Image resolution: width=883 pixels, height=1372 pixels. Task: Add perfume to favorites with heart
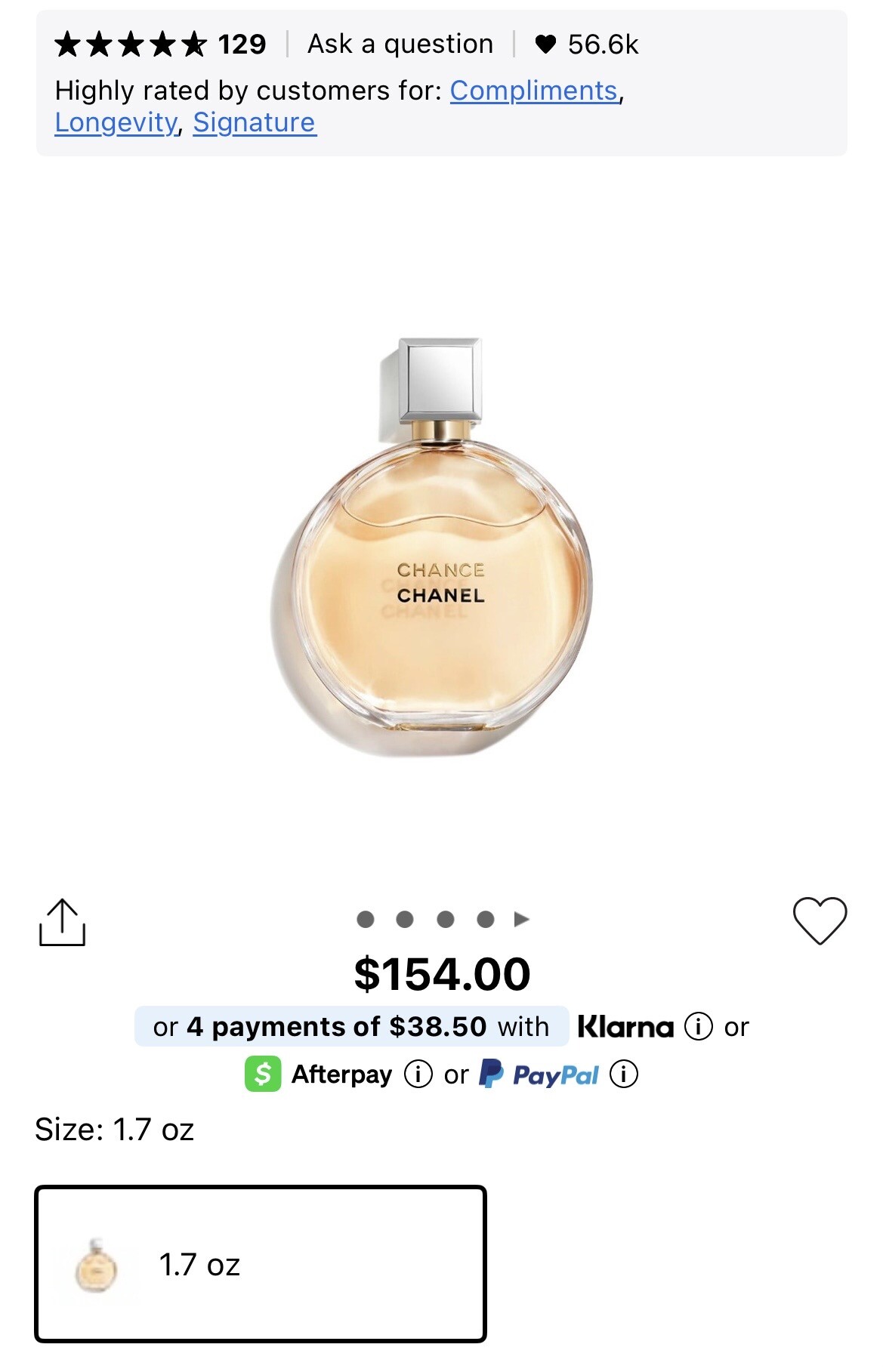[820, 920]
